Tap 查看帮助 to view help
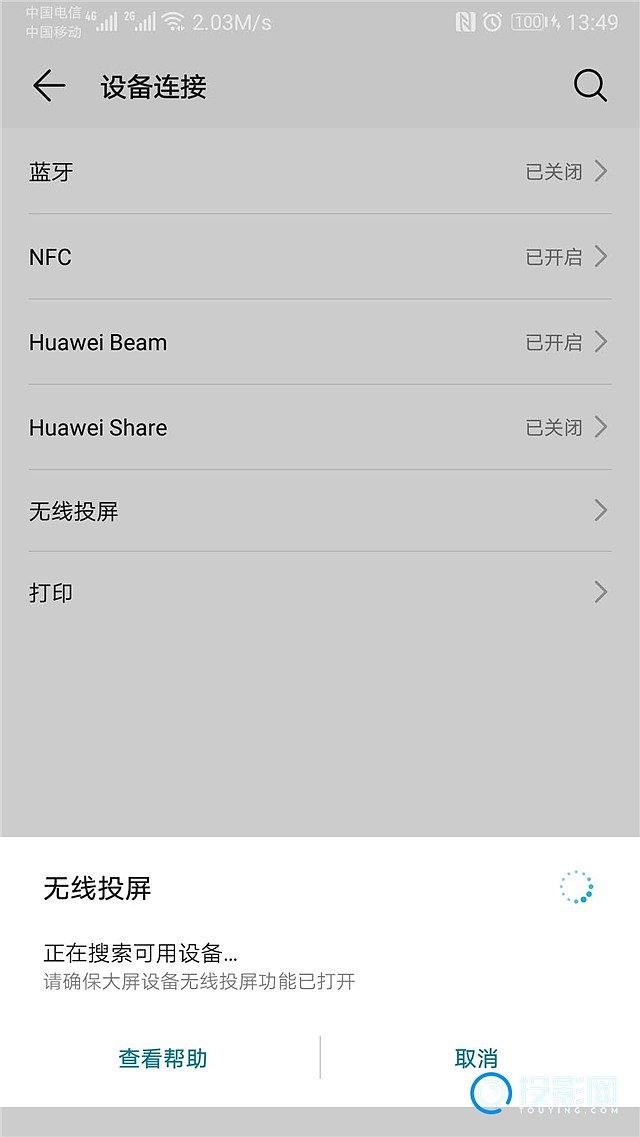The image size is (640, 1137). (163, 1058)
